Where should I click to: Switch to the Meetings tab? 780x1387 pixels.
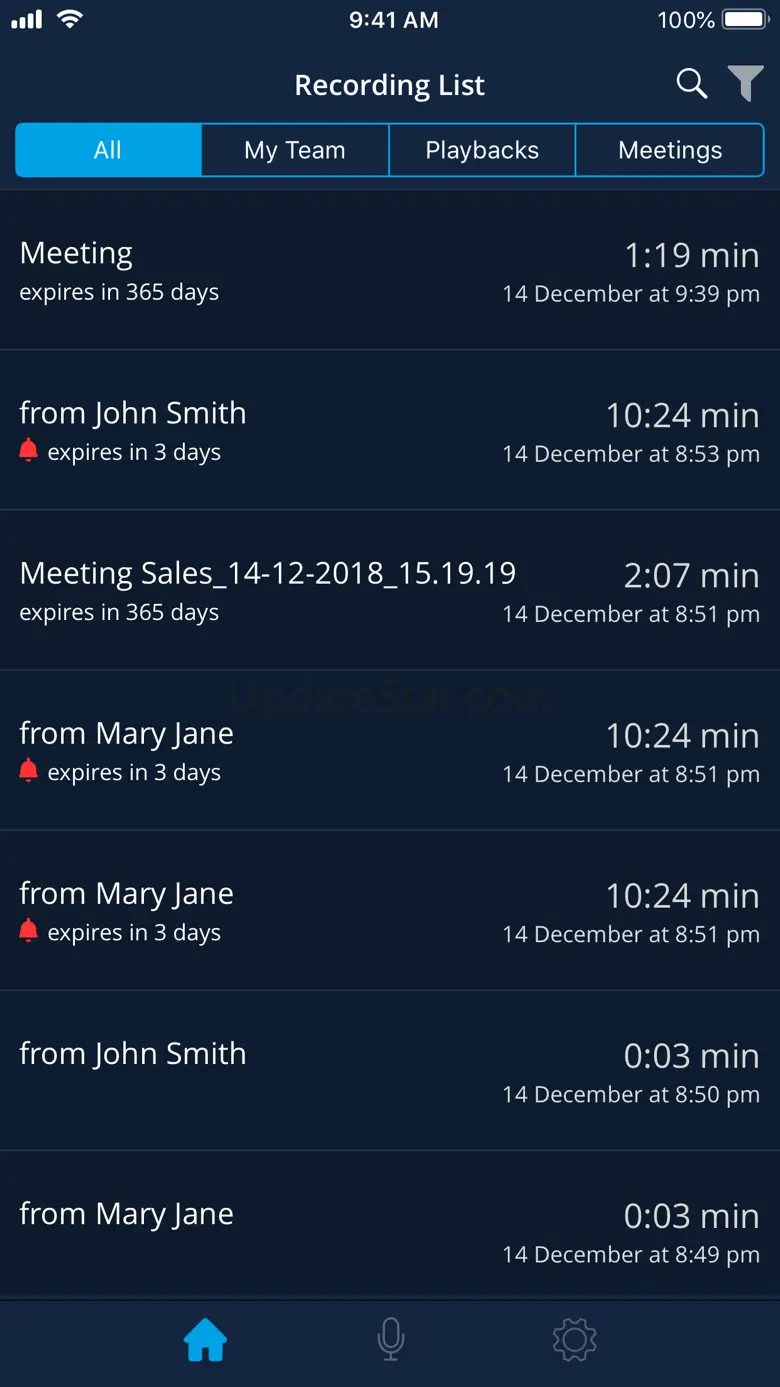(670, 150)
